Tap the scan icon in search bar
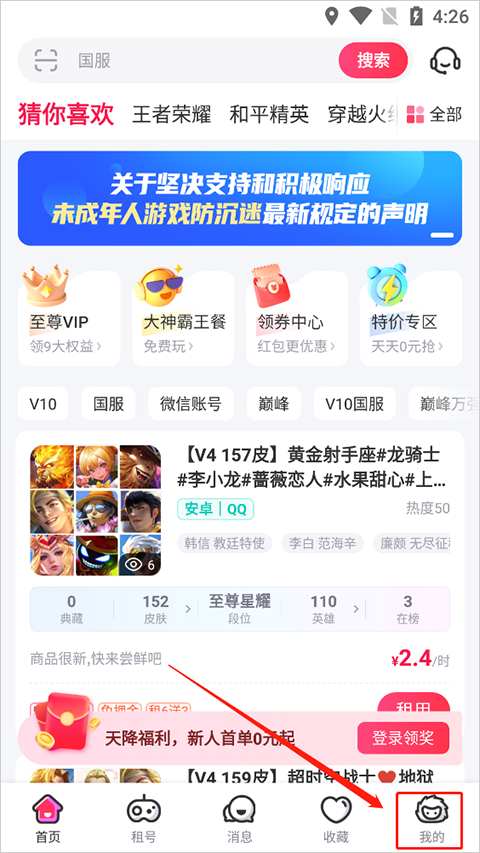This screenshot has width=480, height=853. 46,60
